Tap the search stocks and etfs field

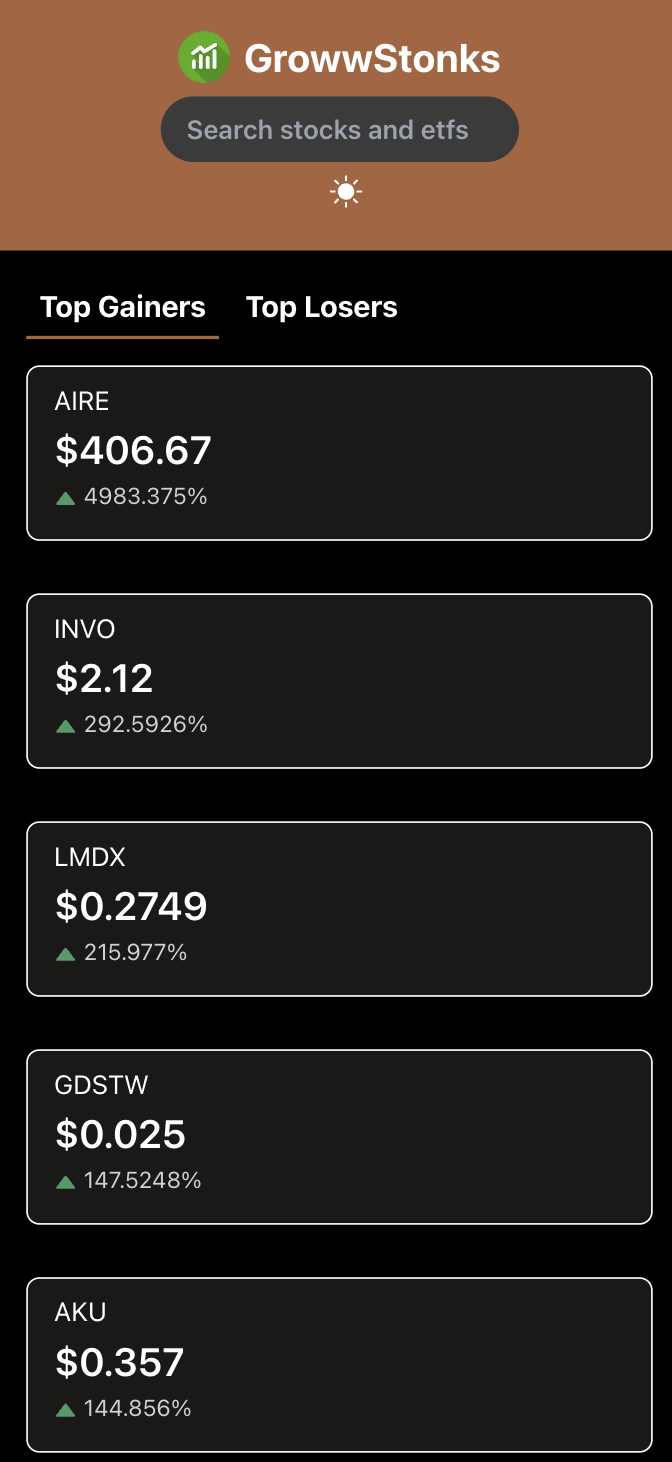coord(339,130)
